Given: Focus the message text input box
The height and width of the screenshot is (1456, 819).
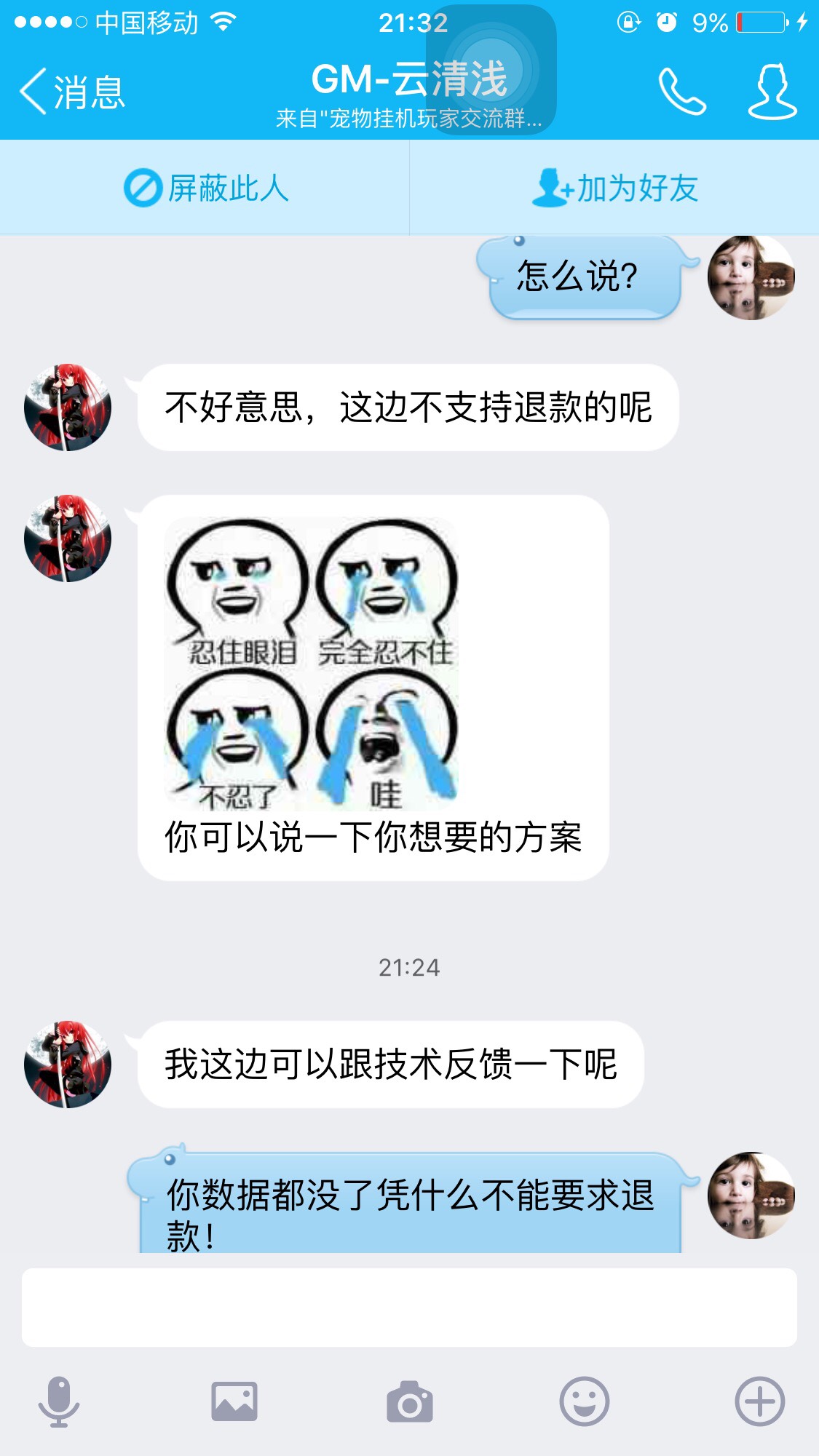Looking at the screenshot, I should click(409, 1307).
